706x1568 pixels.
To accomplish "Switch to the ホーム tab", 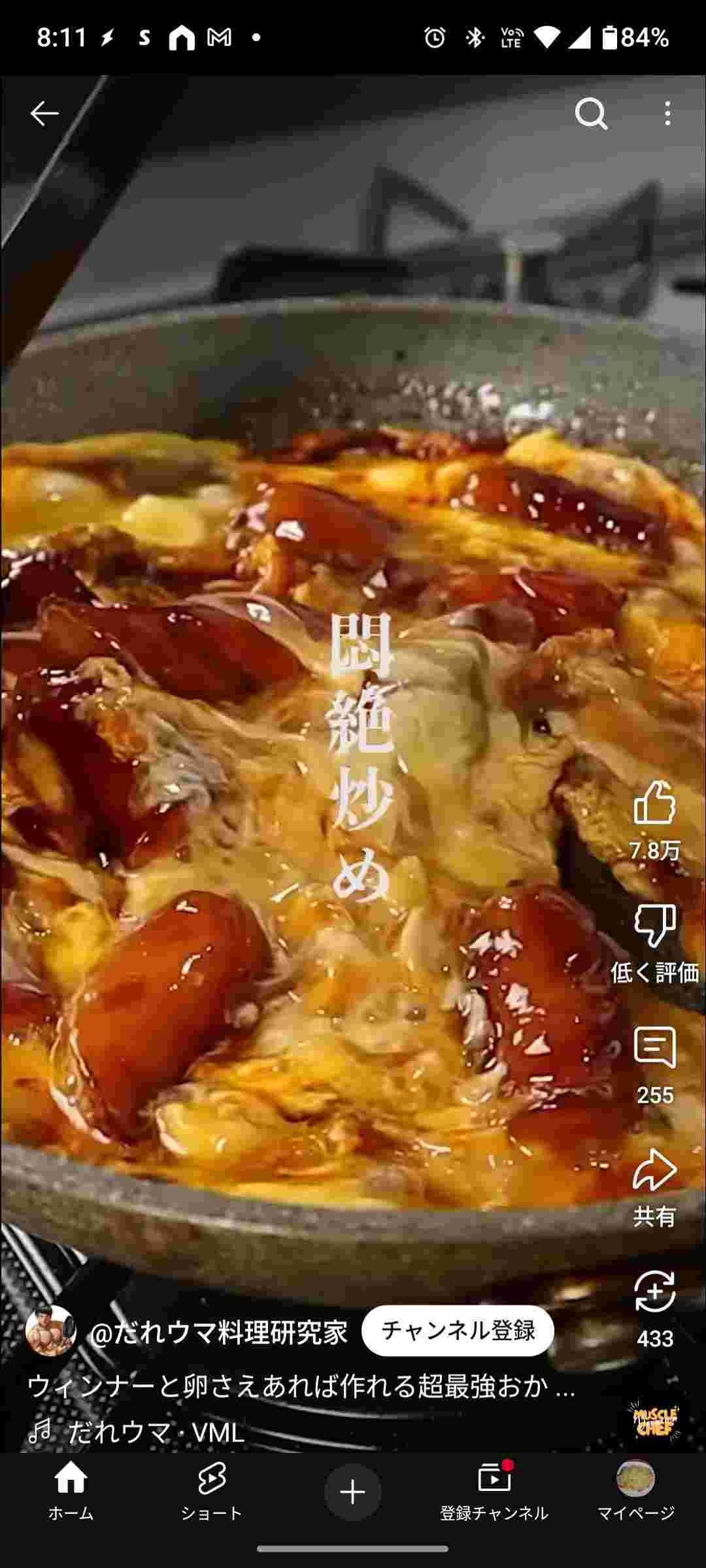I will pyautogui.click(x=71, y=1492).
